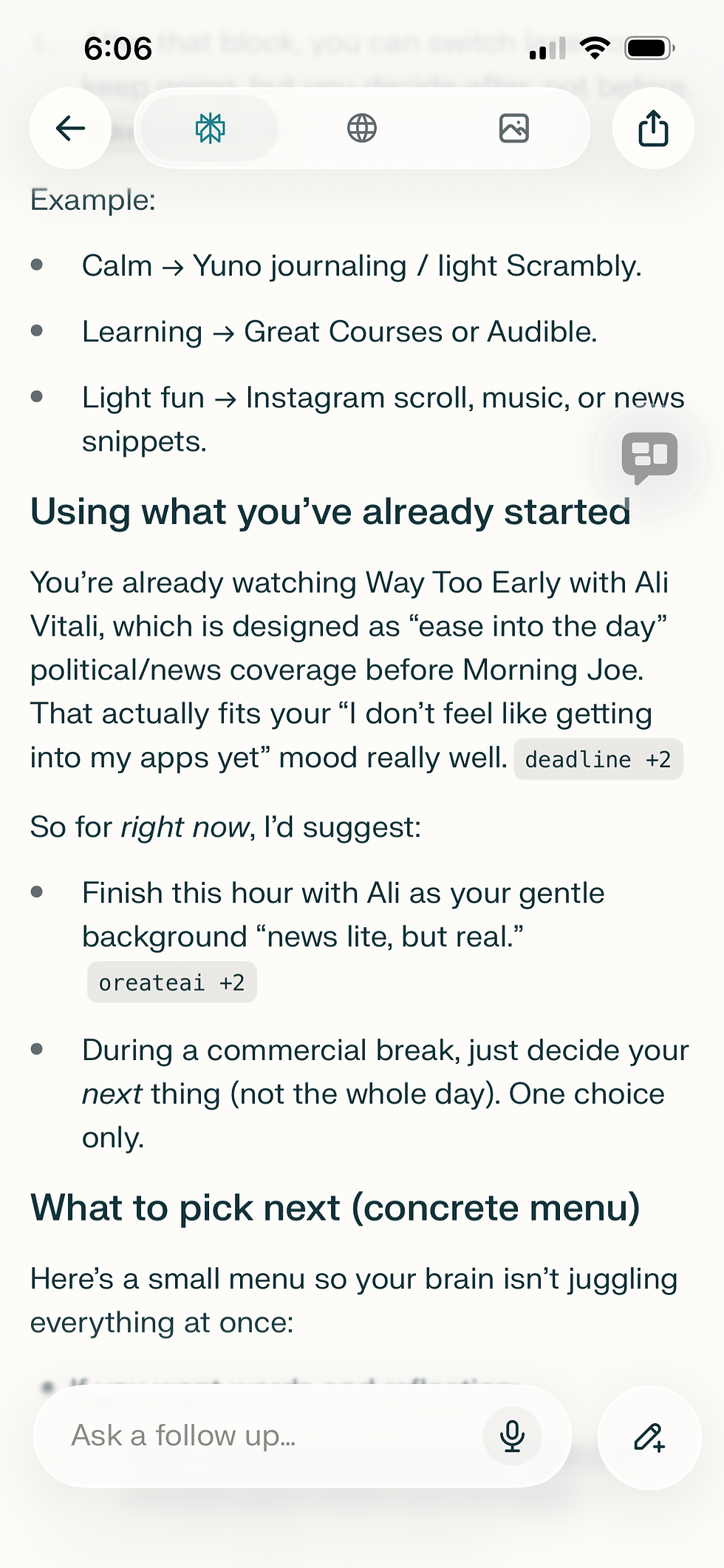Open the "oreateai +2" source citation
This screenshot has width=724, height=1568.
pyautogui.click(x=172, y=982)
